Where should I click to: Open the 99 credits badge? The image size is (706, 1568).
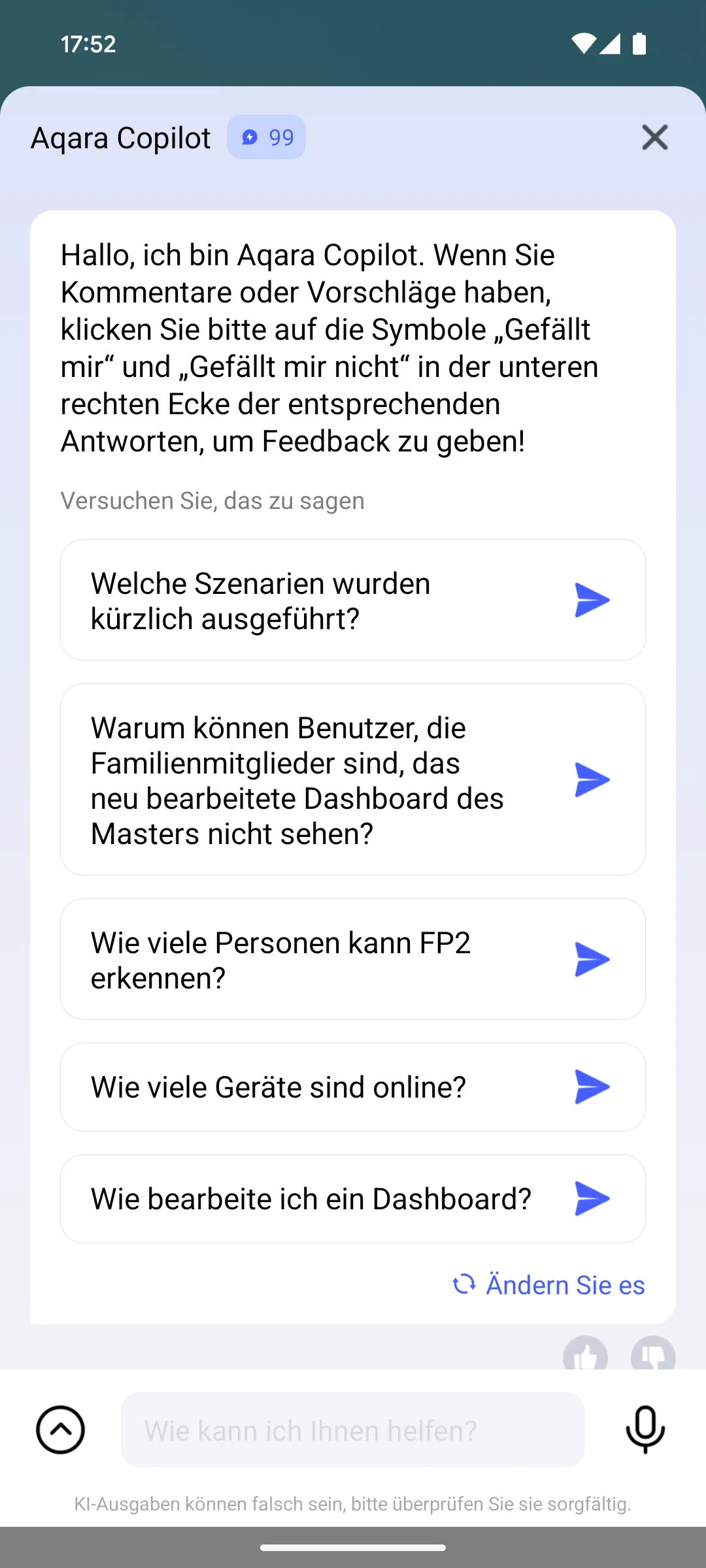pos(267,137)
